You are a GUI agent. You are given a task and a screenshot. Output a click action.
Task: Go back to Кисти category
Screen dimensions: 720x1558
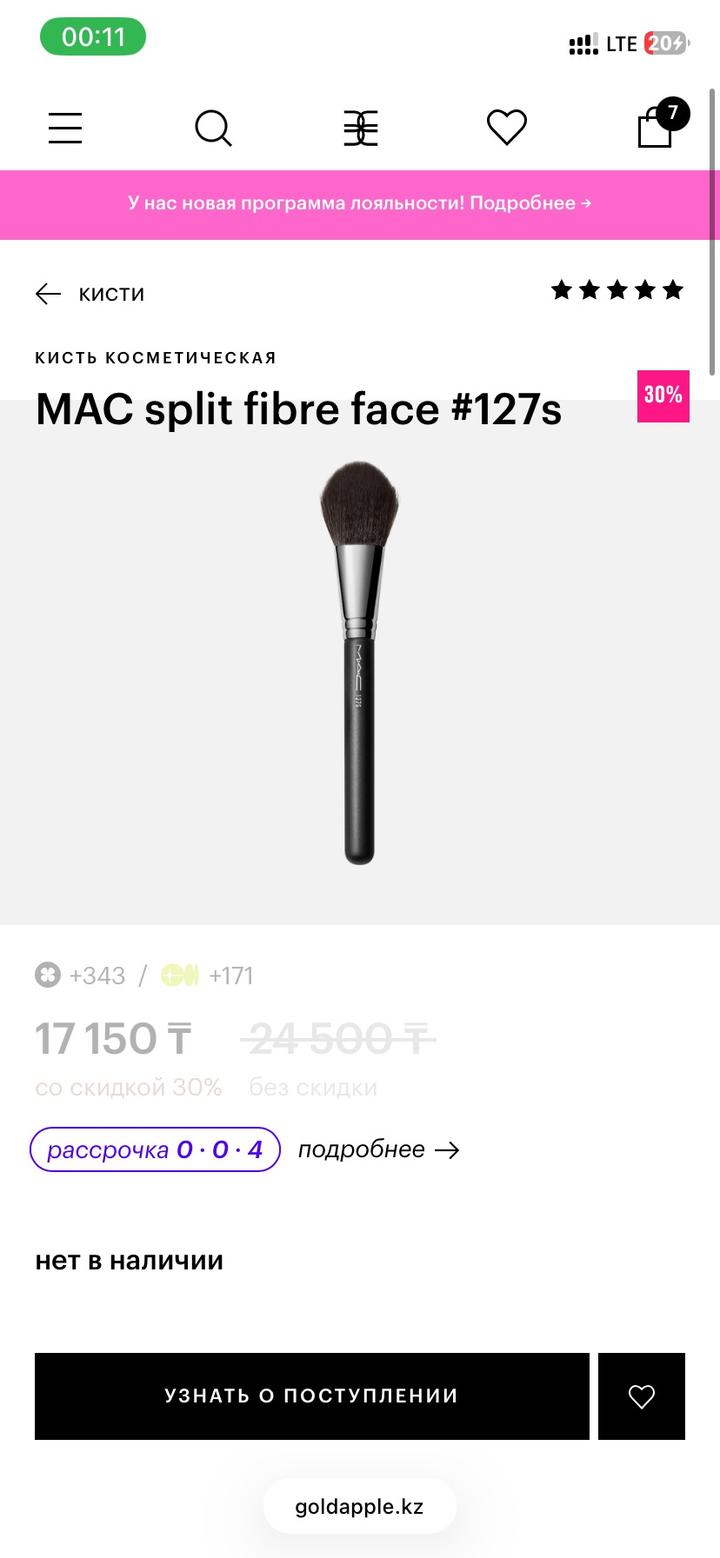[90, 294]
